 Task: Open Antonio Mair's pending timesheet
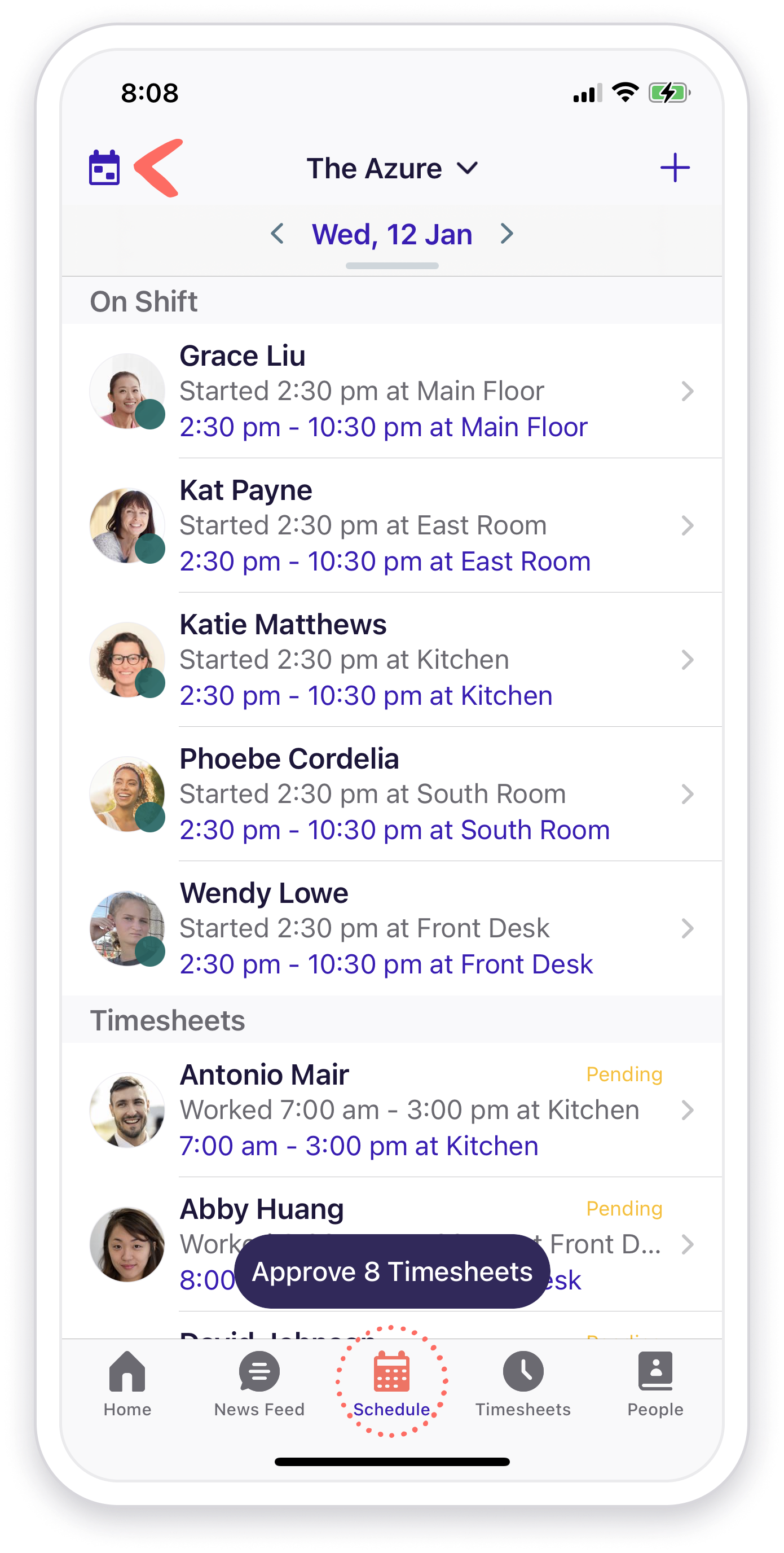click(391, 1110)
